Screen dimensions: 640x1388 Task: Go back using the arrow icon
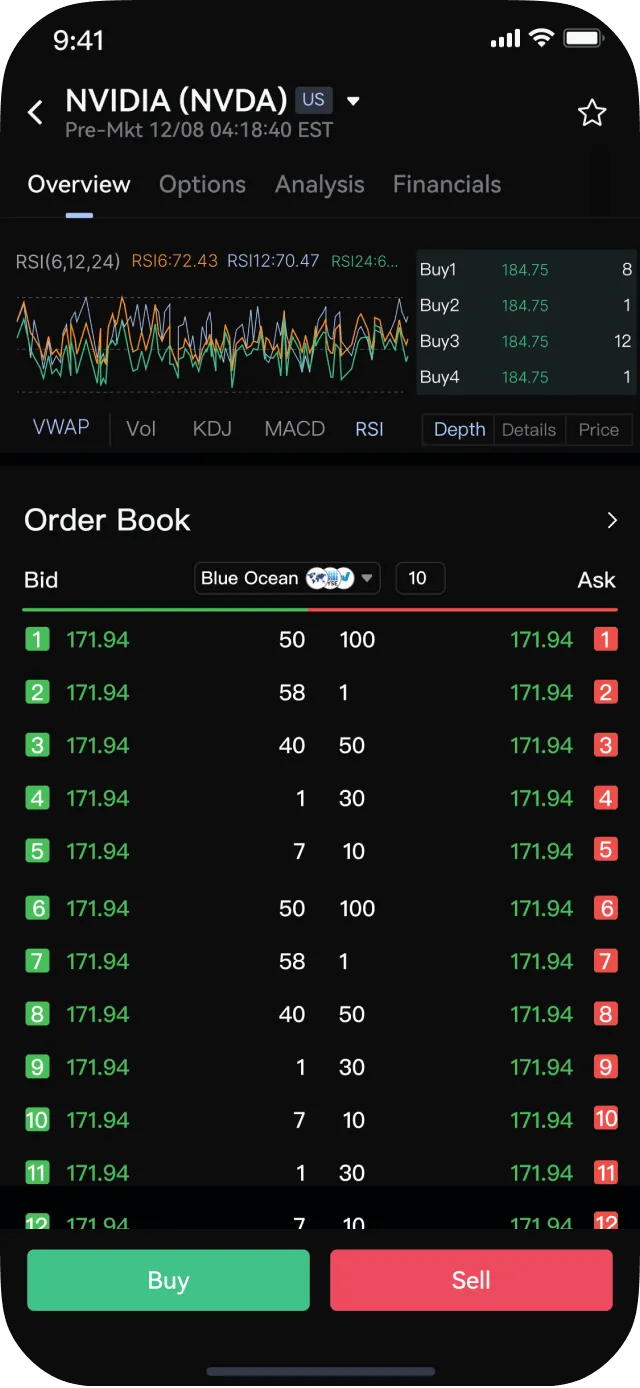[36, 112]
